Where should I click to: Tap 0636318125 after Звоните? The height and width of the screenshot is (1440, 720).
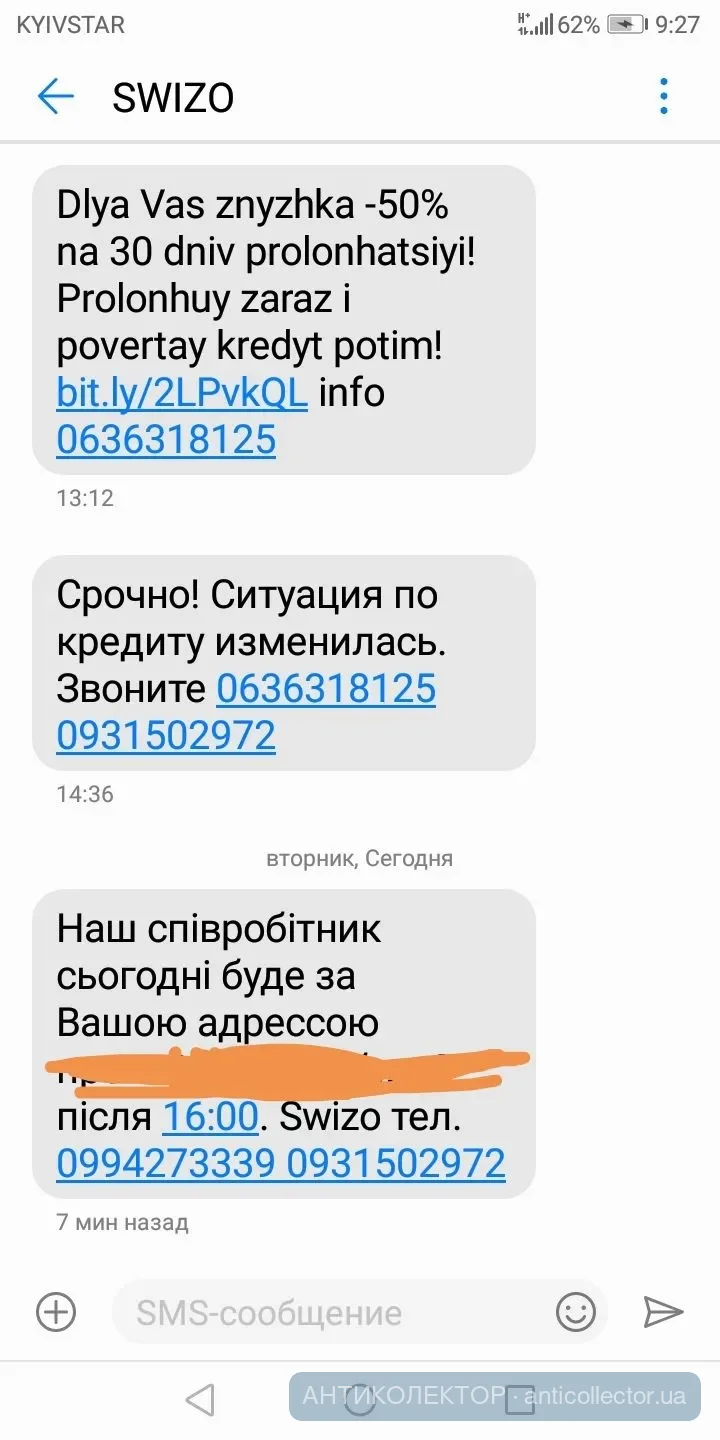tap(326, 689)
